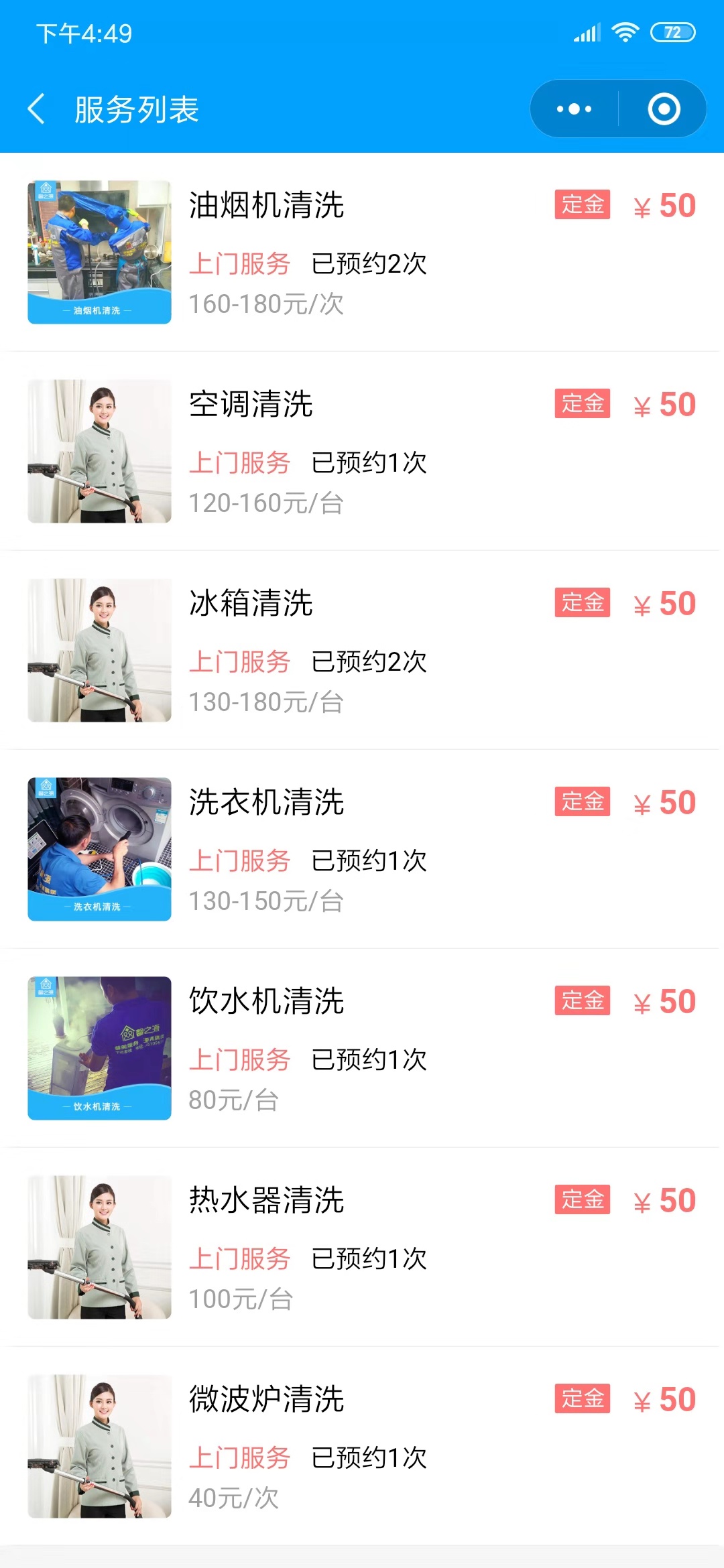Select 微波炉清洗 service
Screen dimensions: 724x1568
tap(362, 1446)
